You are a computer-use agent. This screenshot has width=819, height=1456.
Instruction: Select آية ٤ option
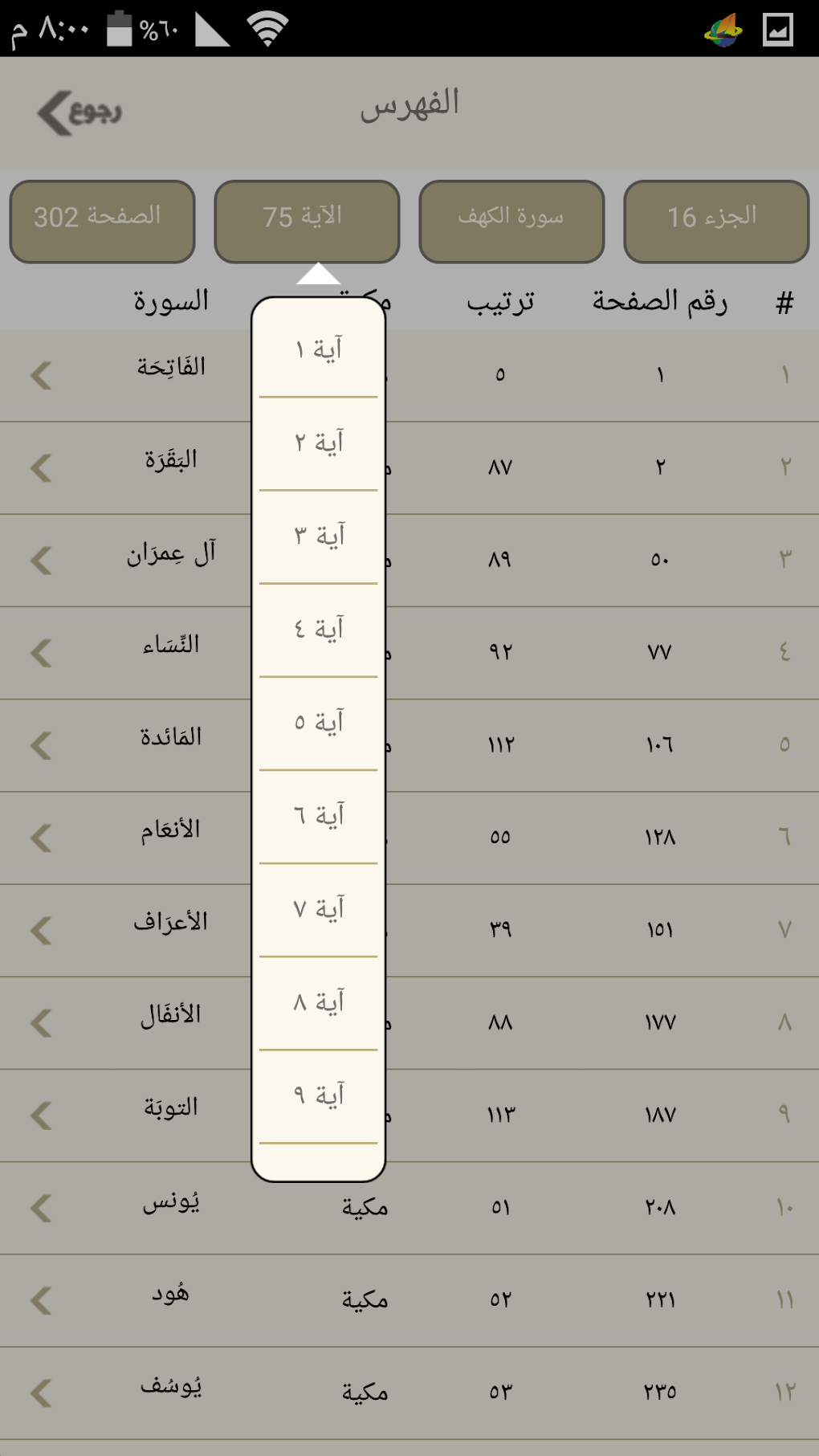click(319, 630)
